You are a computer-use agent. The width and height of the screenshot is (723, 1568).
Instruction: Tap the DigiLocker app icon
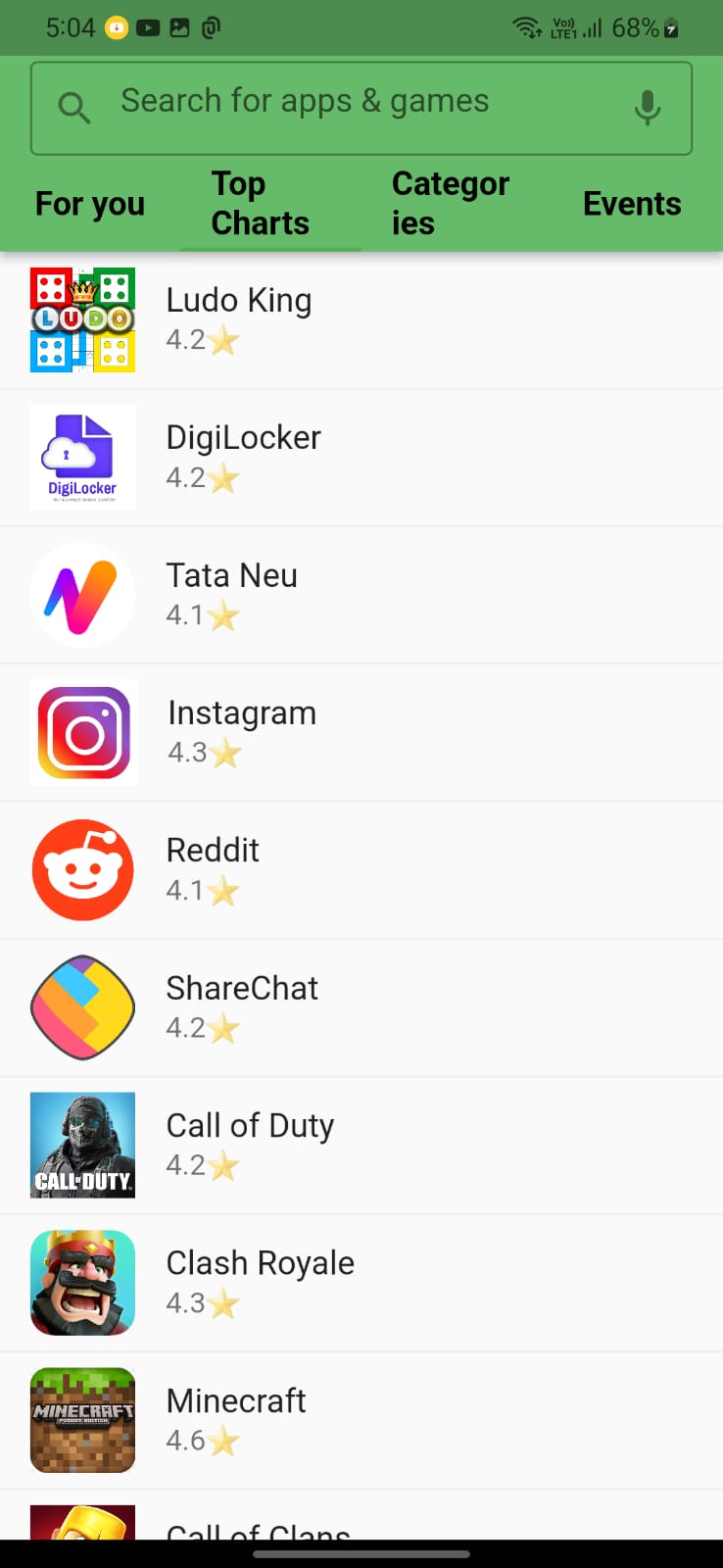(82, 457)
